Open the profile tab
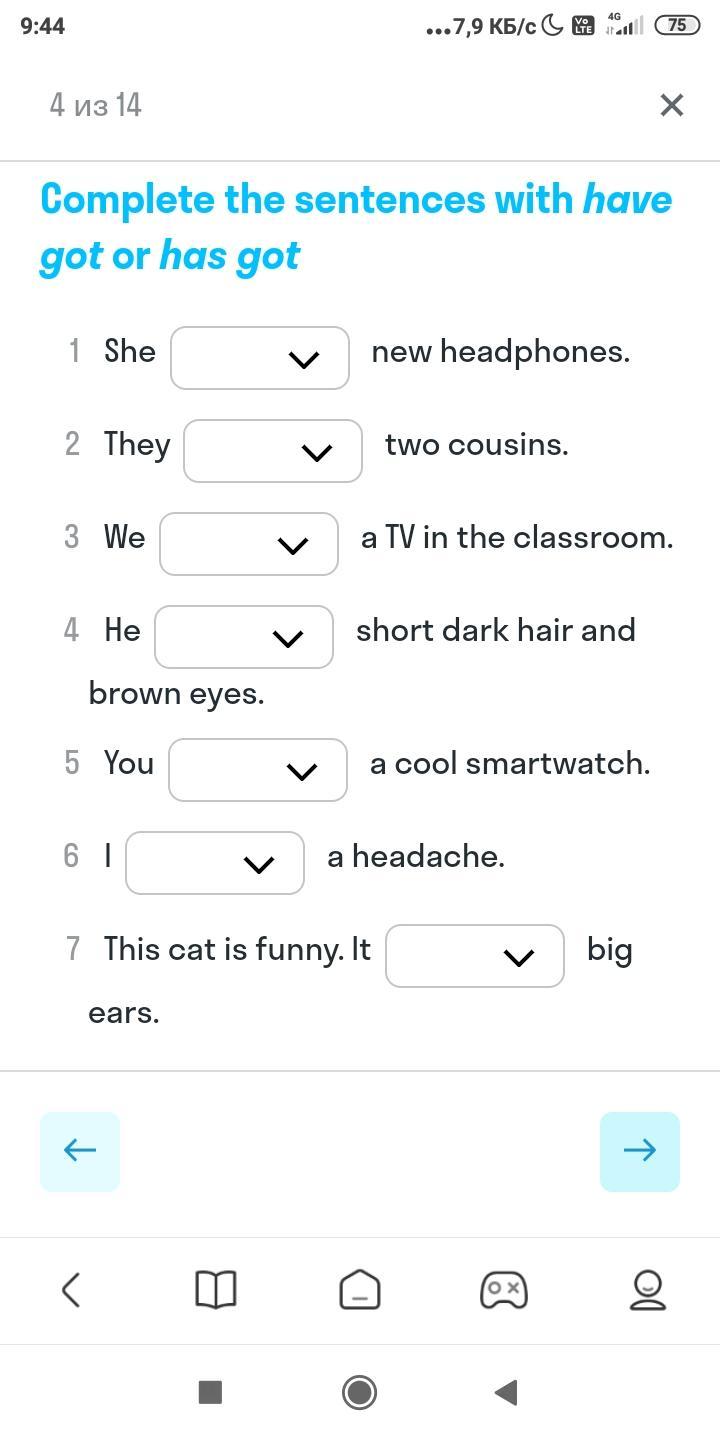720x1440 pixels. (648, 1290)
